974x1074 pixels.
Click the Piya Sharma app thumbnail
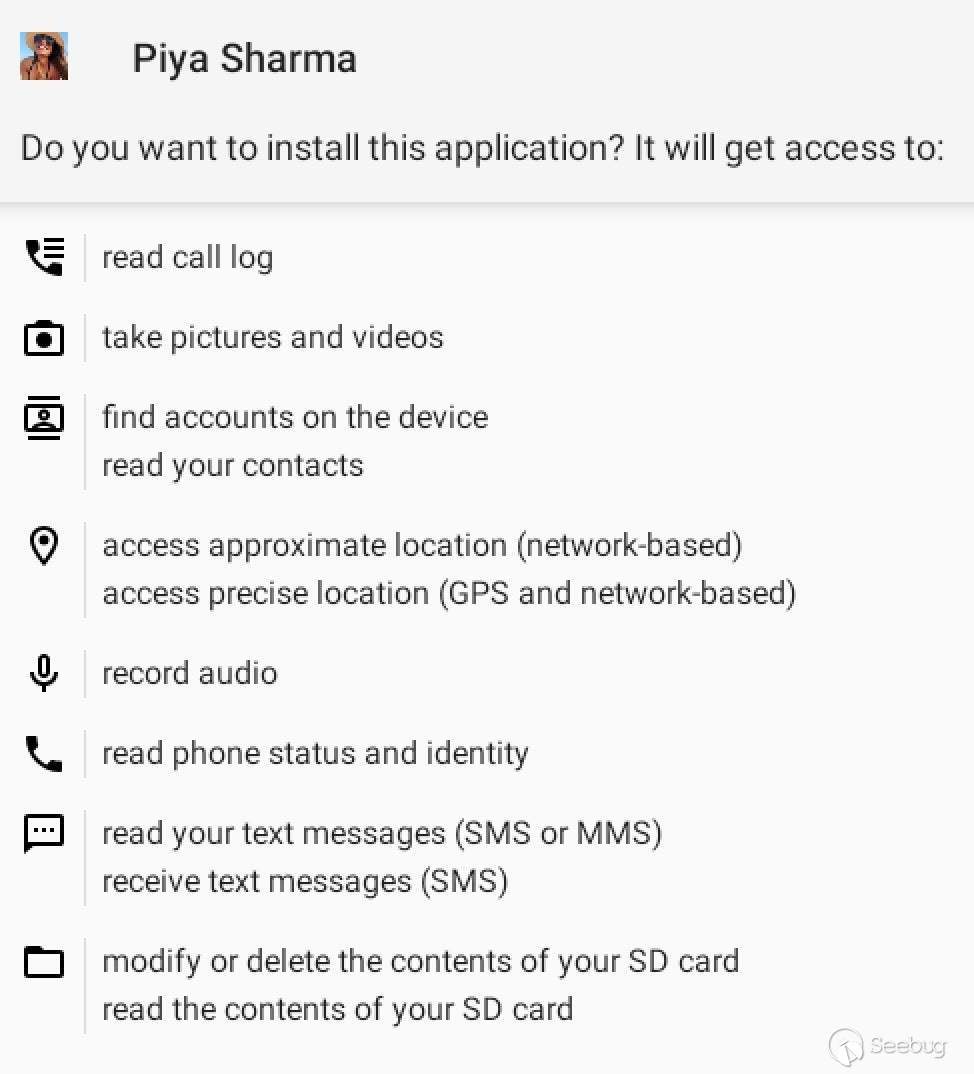coord(43,56)
